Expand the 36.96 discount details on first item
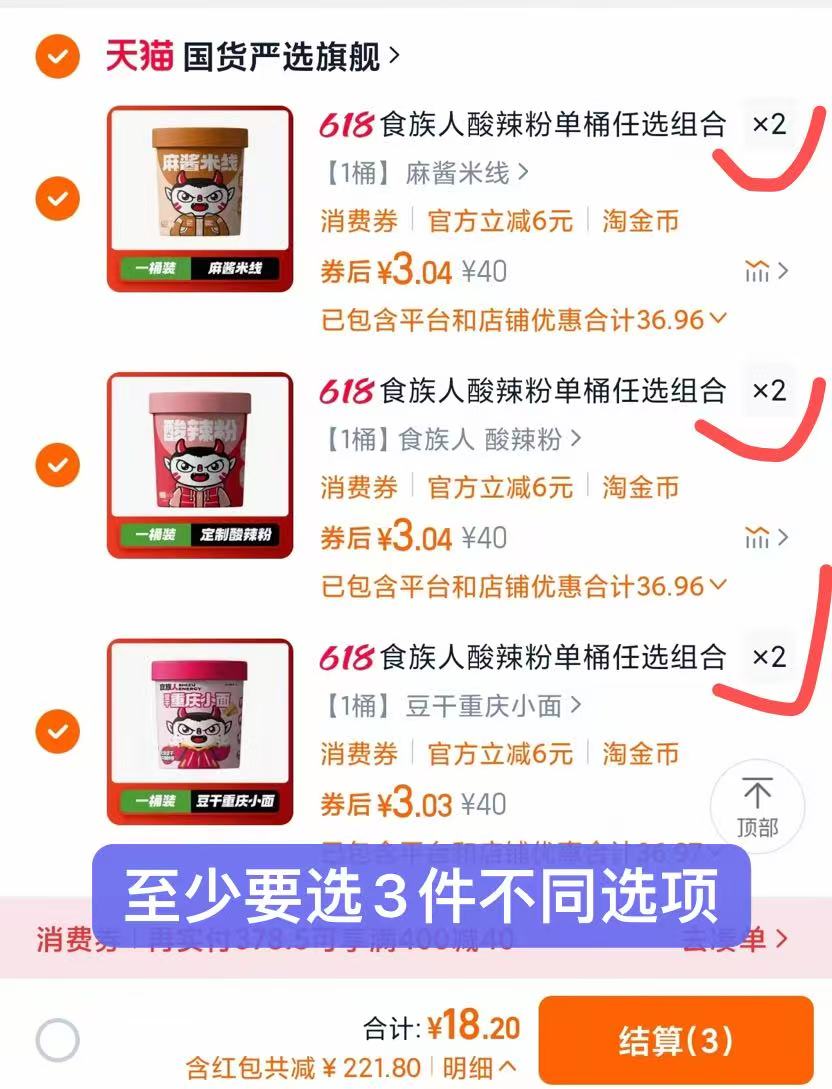This screenshot has height=1089, width=832. [520, 319]
